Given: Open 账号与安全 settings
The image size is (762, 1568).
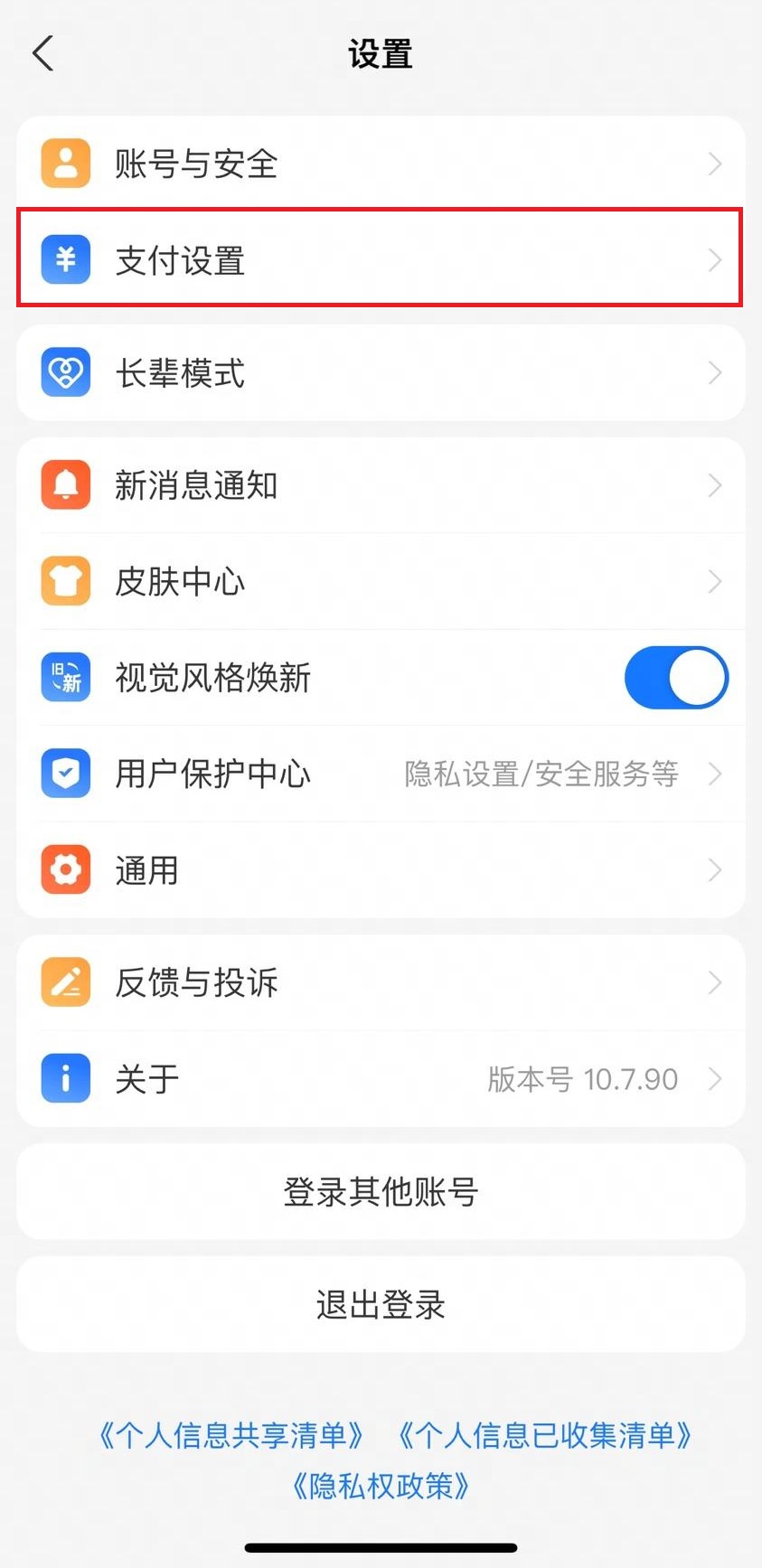Looking at the screenshot, I should [380, 164].
